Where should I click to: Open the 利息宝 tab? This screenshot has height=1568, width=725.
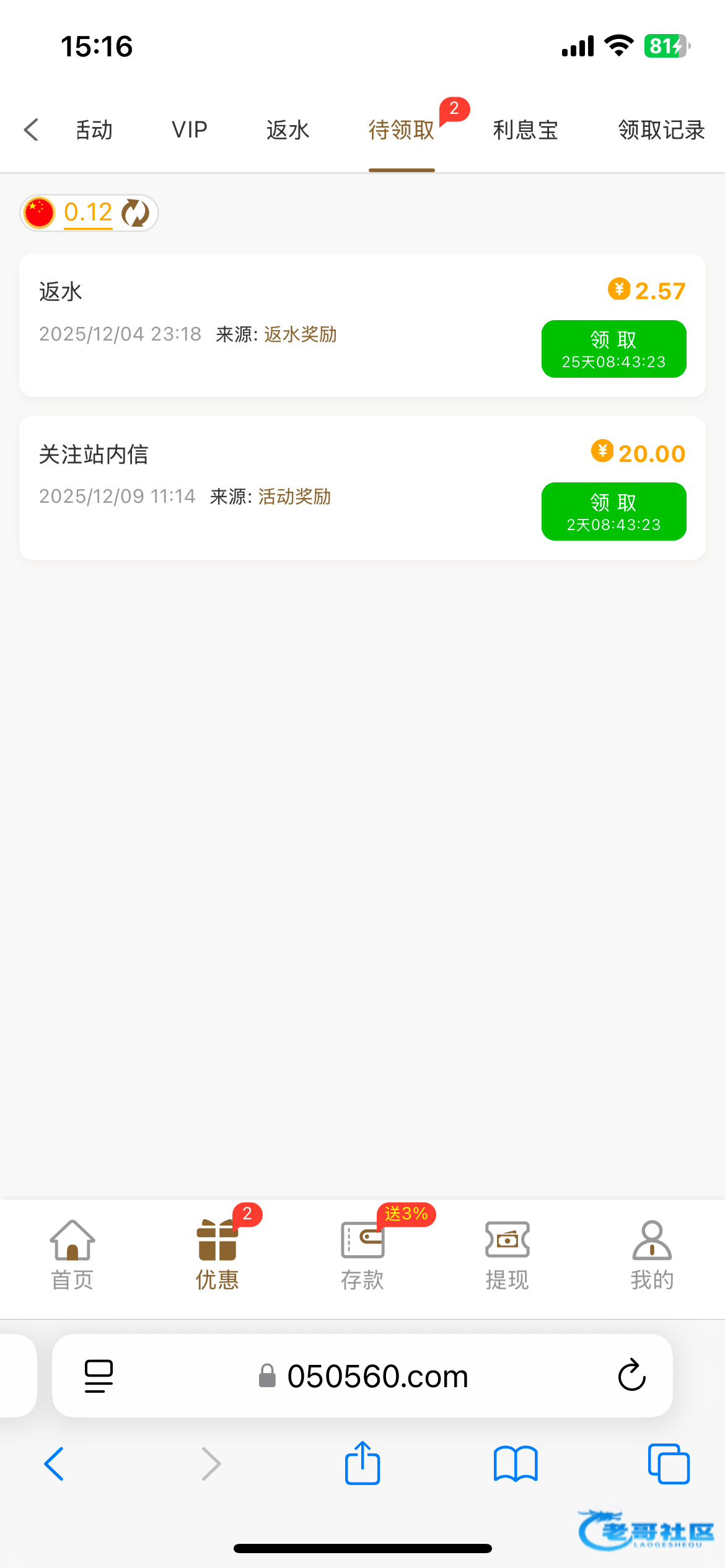[x=525, y=130]
